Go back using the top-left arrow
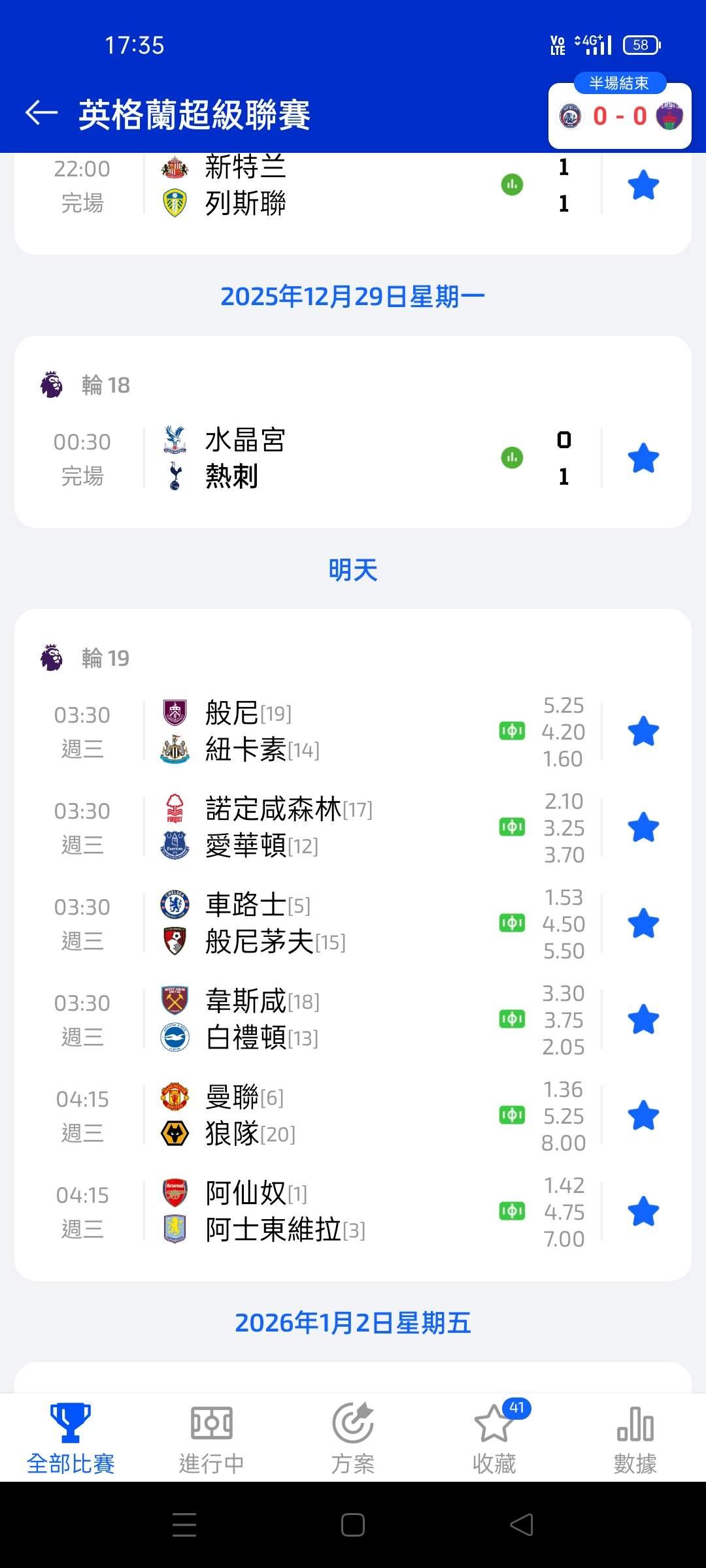Screen dimensions: 706x1568 (42, 113)
